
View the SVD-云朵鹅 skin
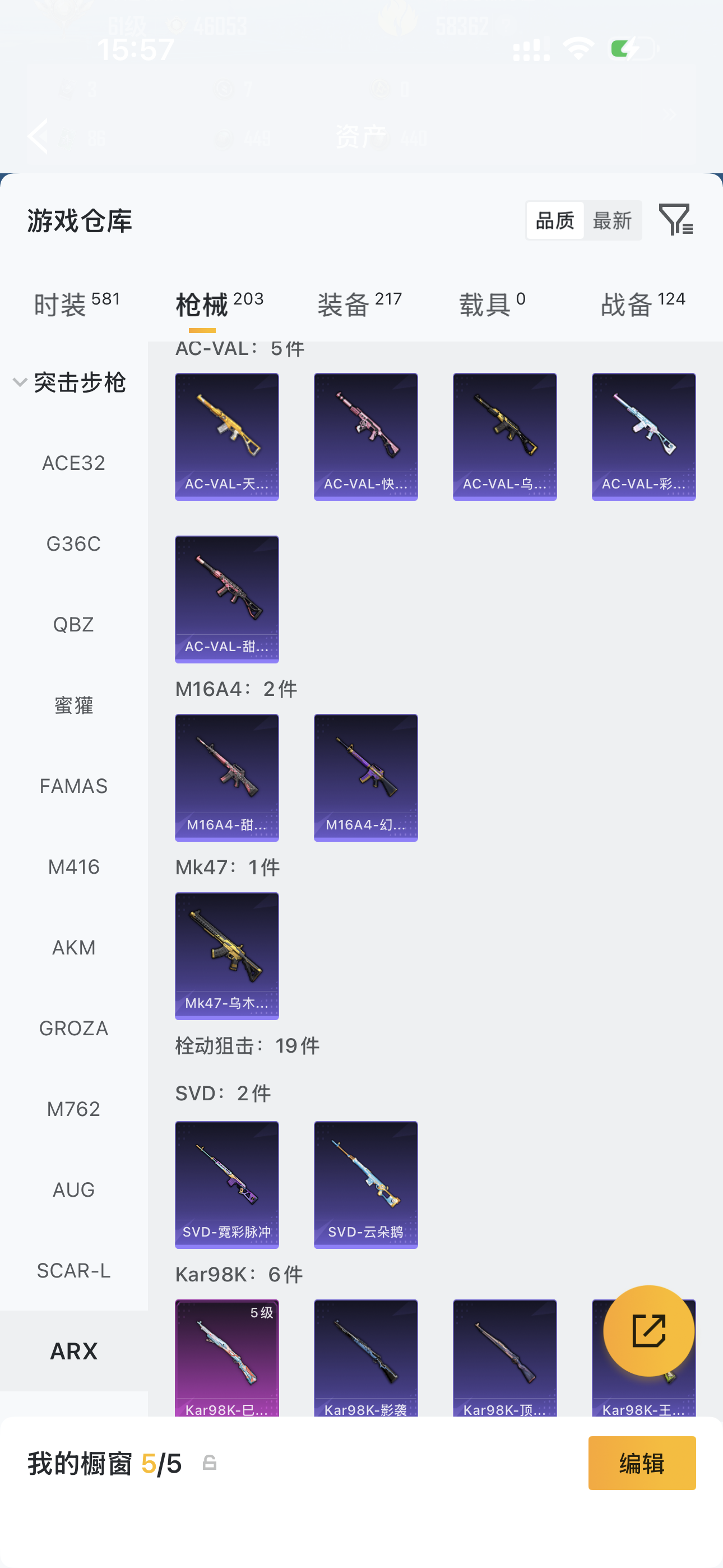coord(365,1184)
